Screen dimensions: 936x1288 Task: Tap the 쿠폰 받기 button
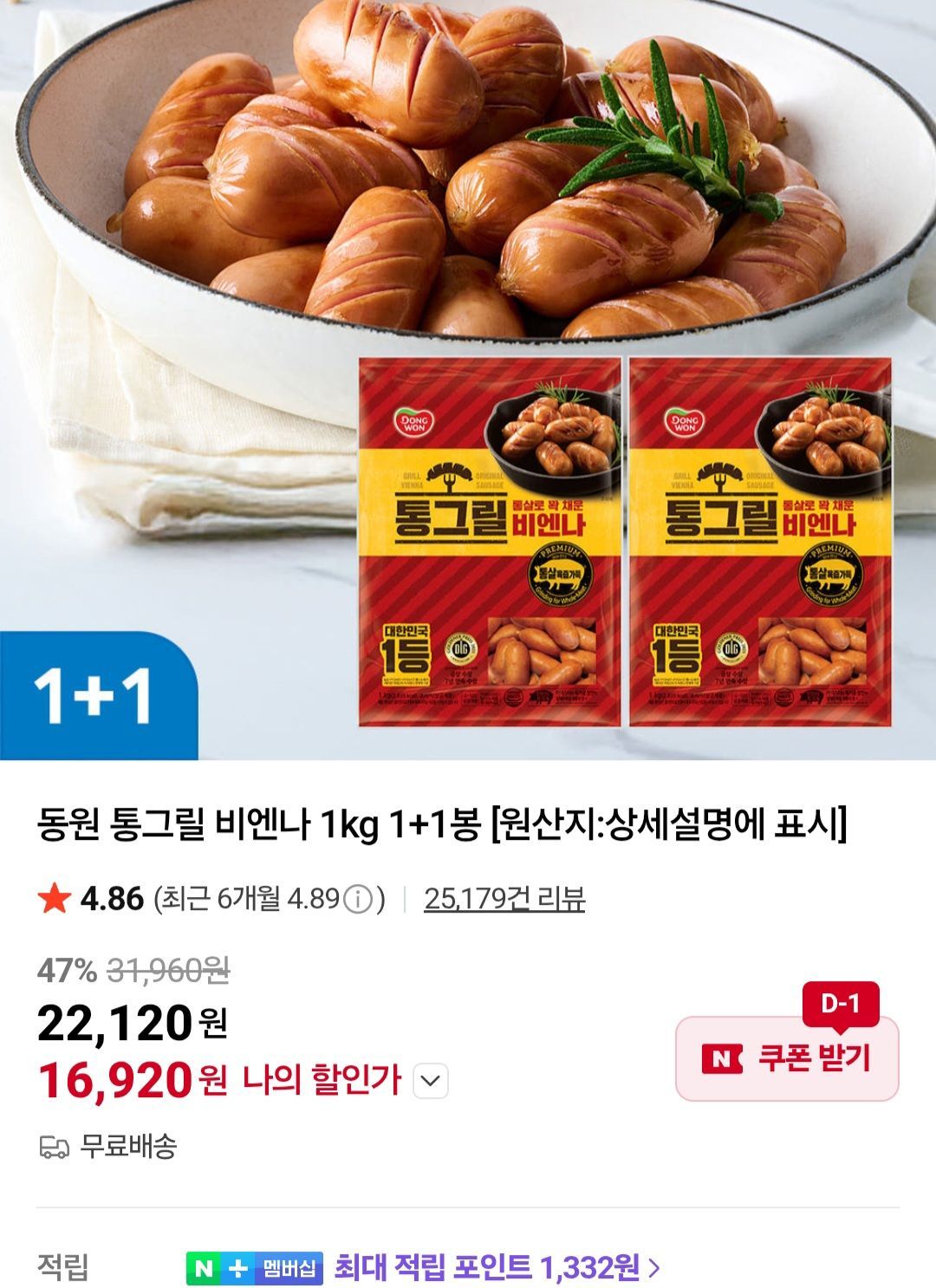787,1058
